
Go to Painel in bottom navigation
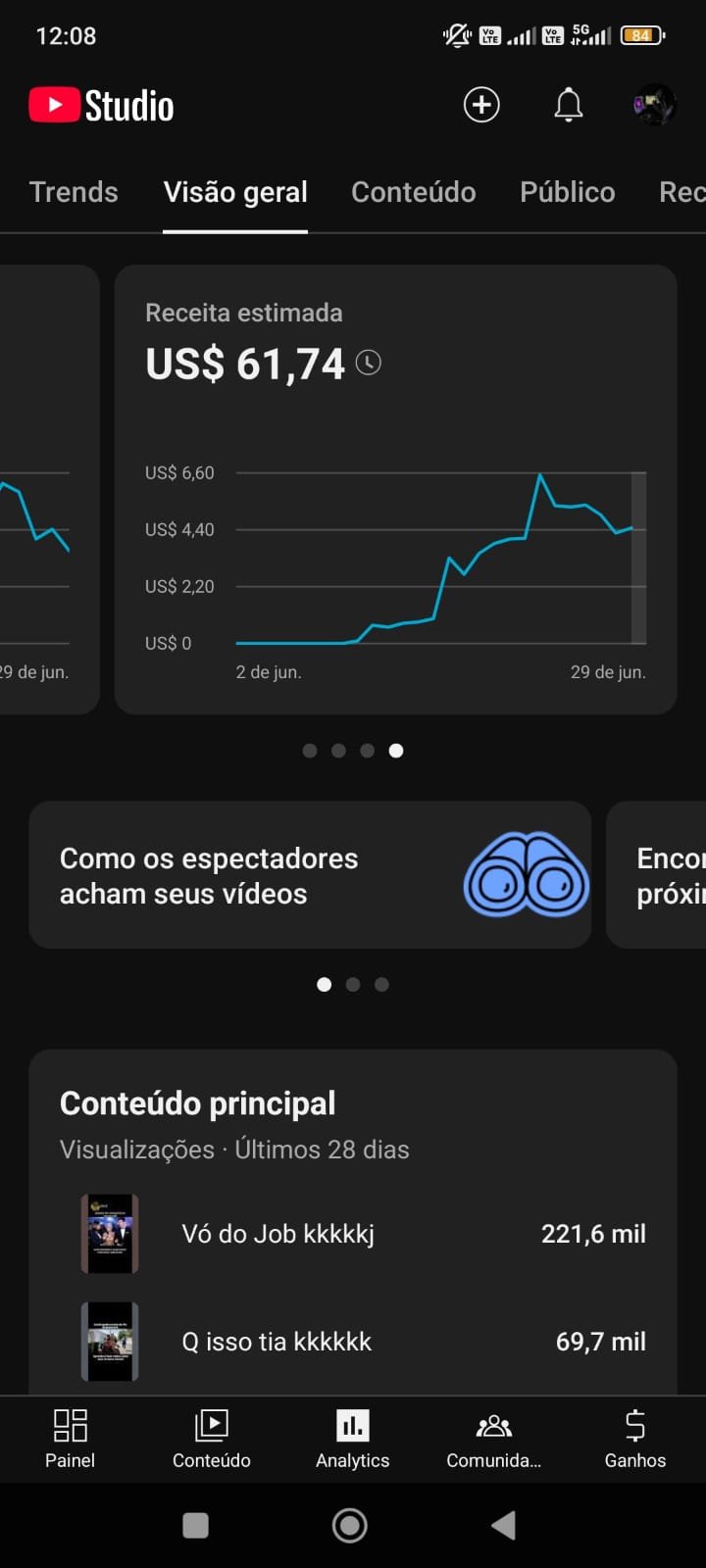tap(71, 1439)
